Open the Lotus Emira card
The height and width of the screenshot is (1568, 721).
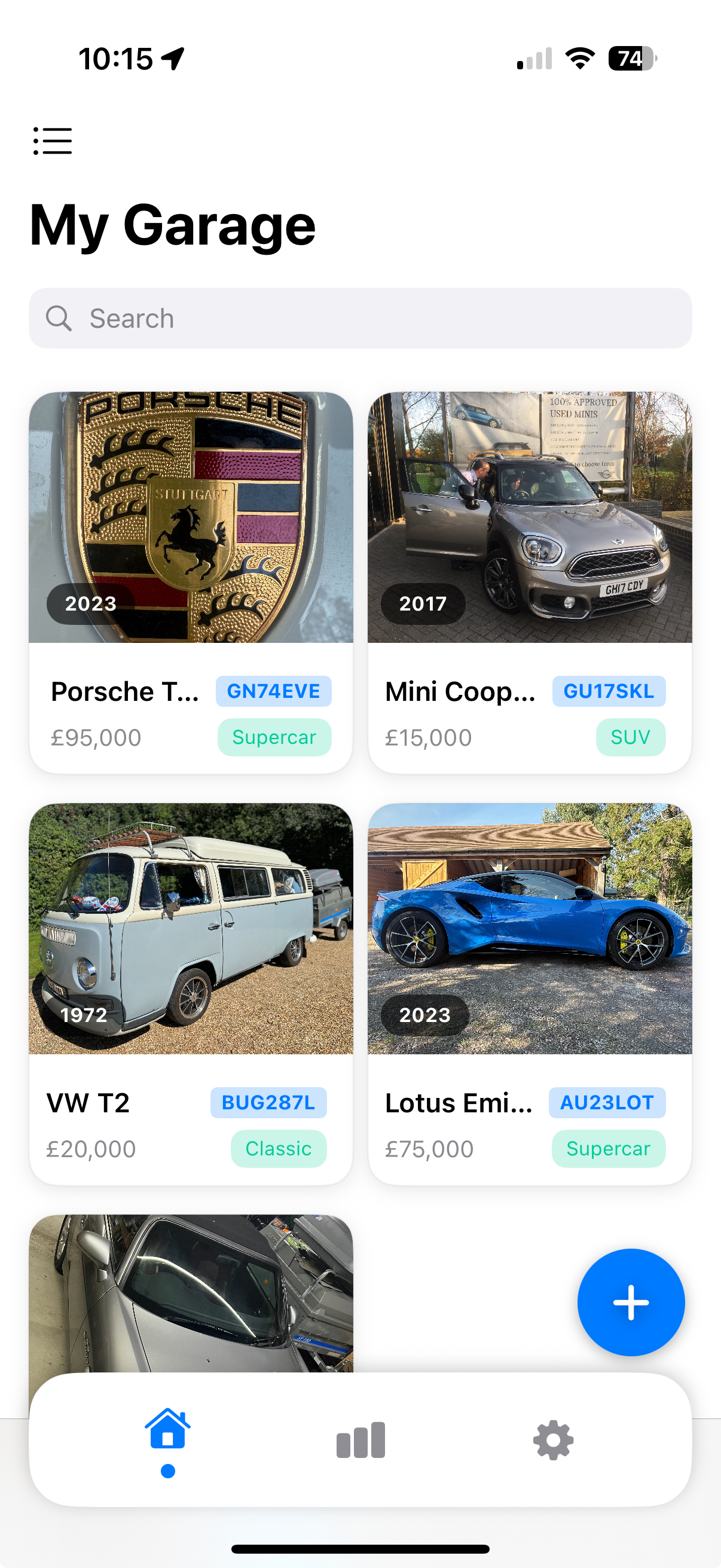529,993
